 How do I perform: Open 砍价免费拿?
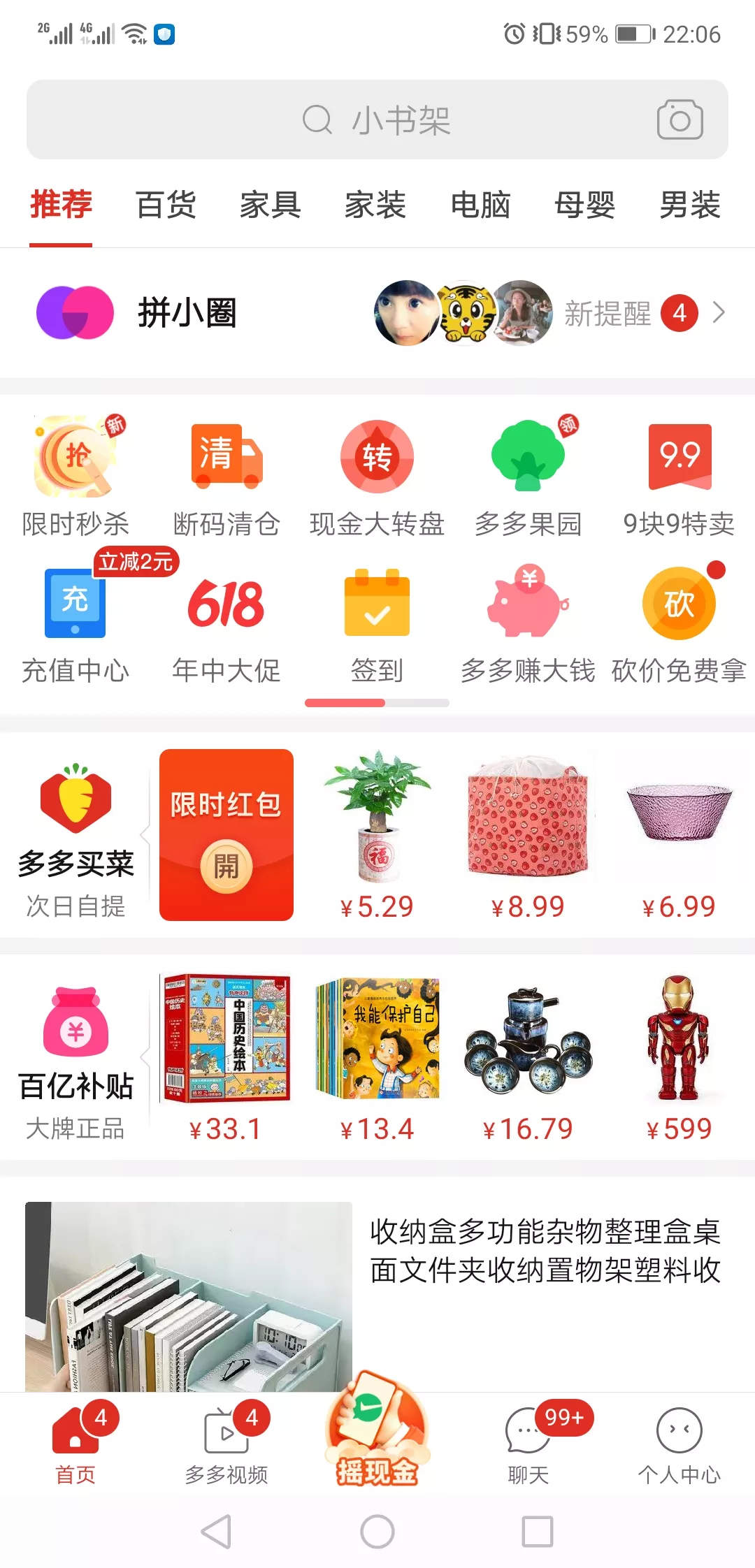(x=678, y=623)
